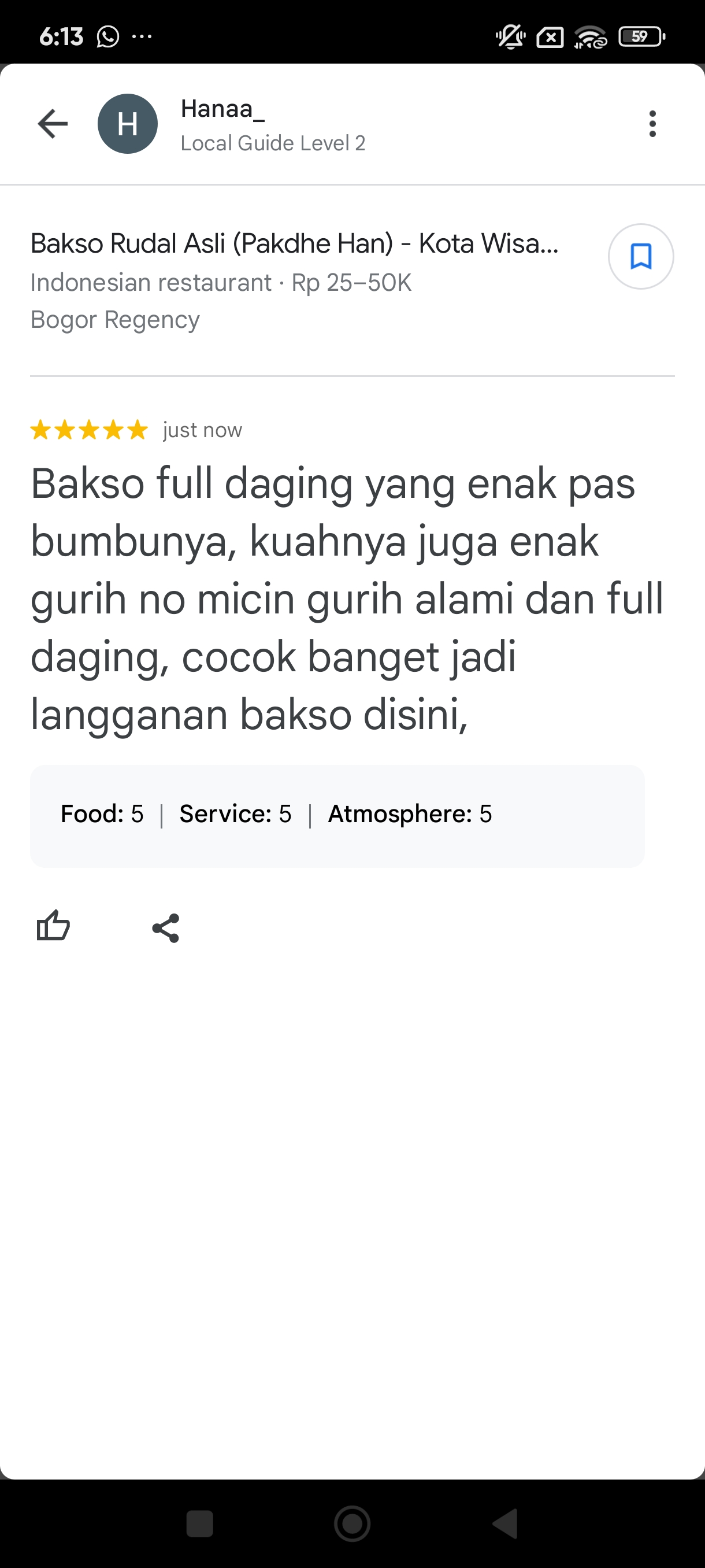Share this review

165,927
